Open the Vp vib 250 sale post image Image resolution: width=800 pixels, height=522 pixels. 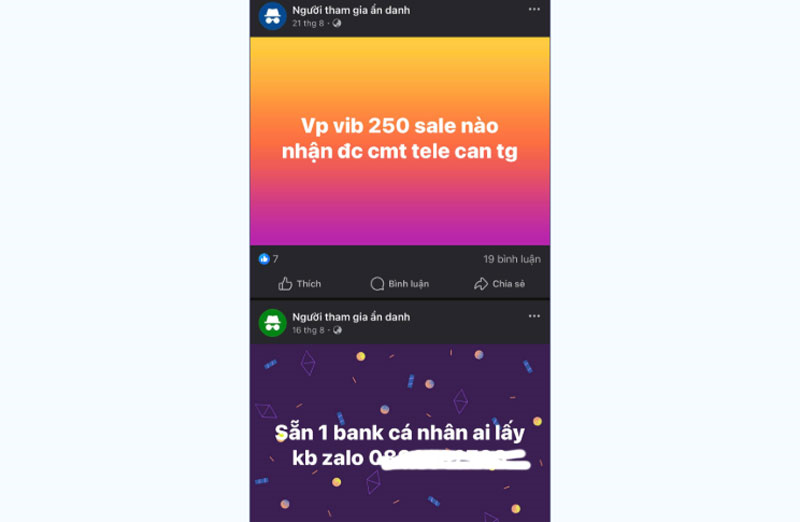coord(400,140)
